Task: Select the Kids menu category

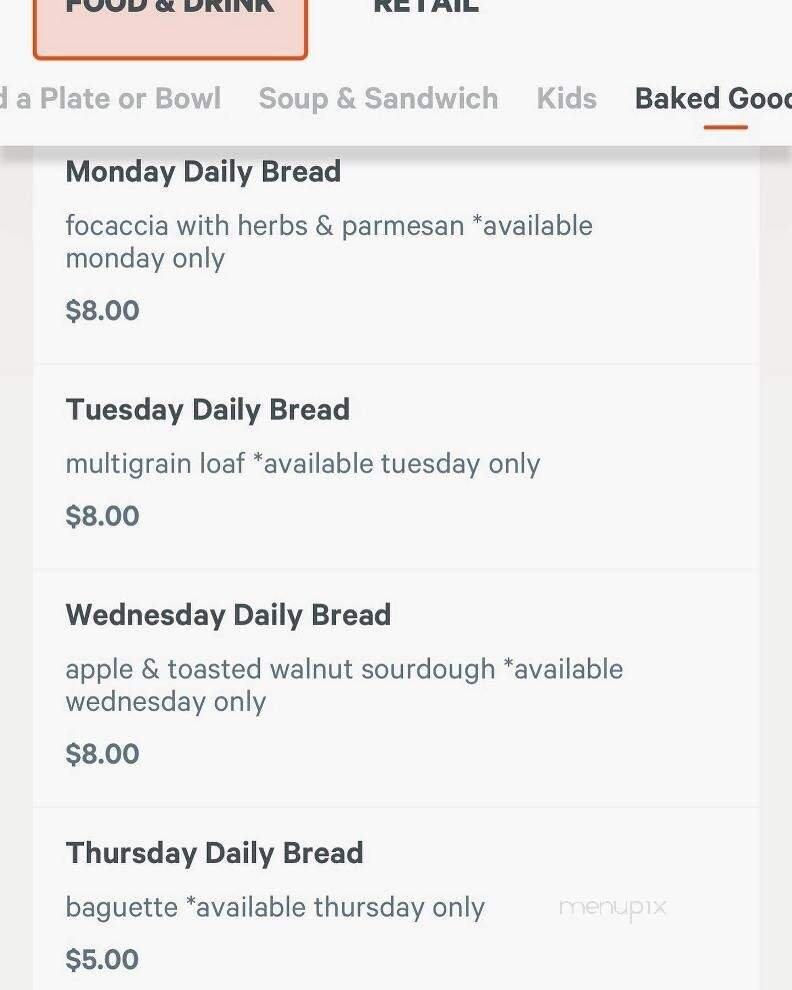Action: (566, 98)
